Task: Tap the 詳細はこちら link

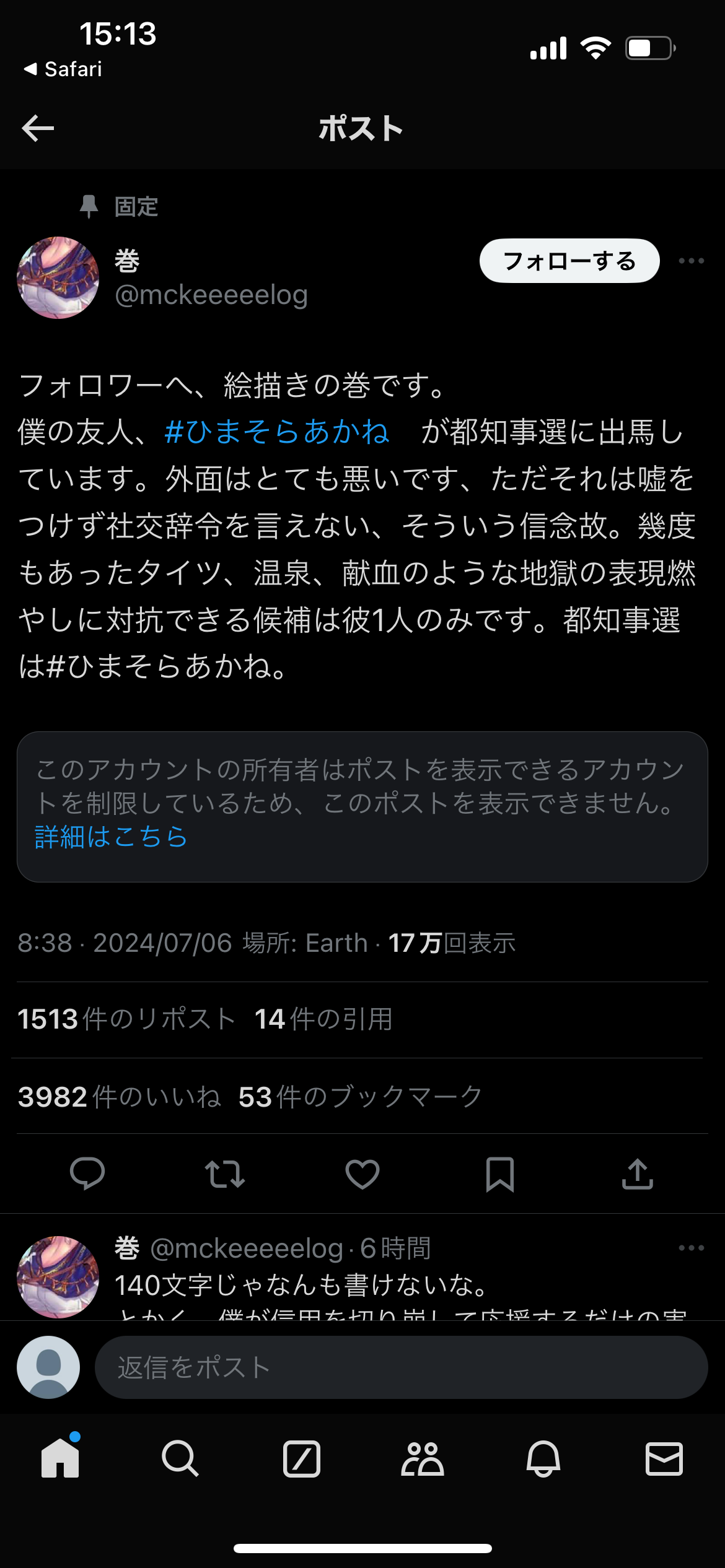Action: [x=112, y=837]
